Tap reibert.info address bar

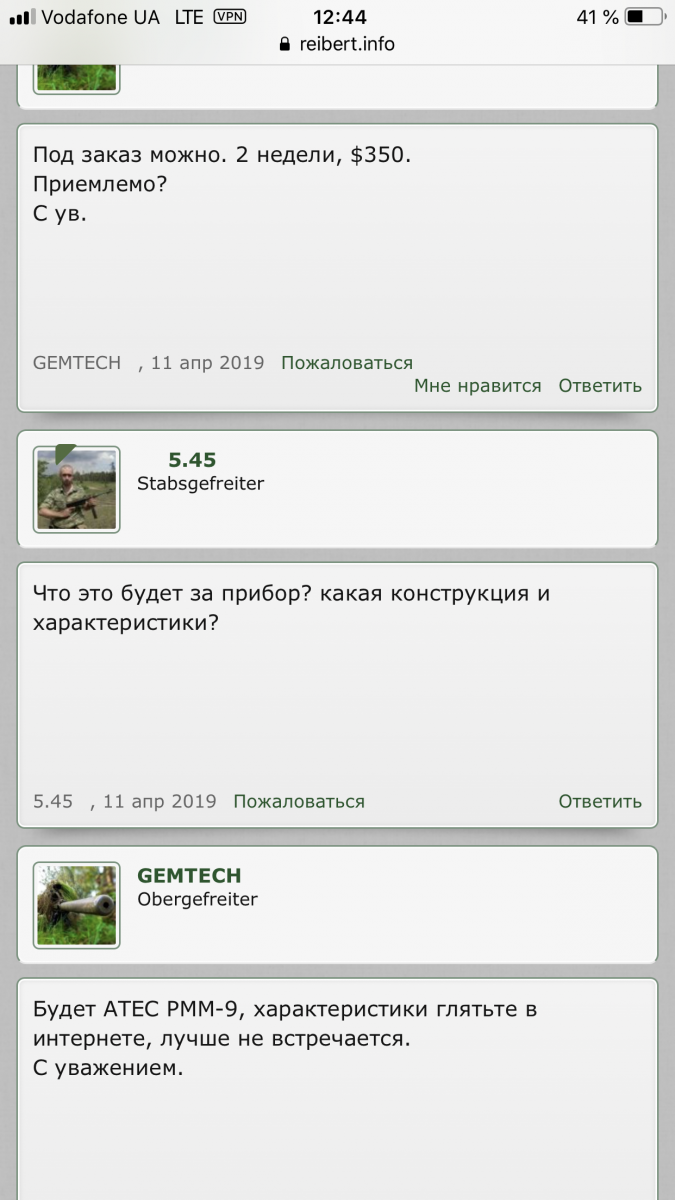click(337, 44)
